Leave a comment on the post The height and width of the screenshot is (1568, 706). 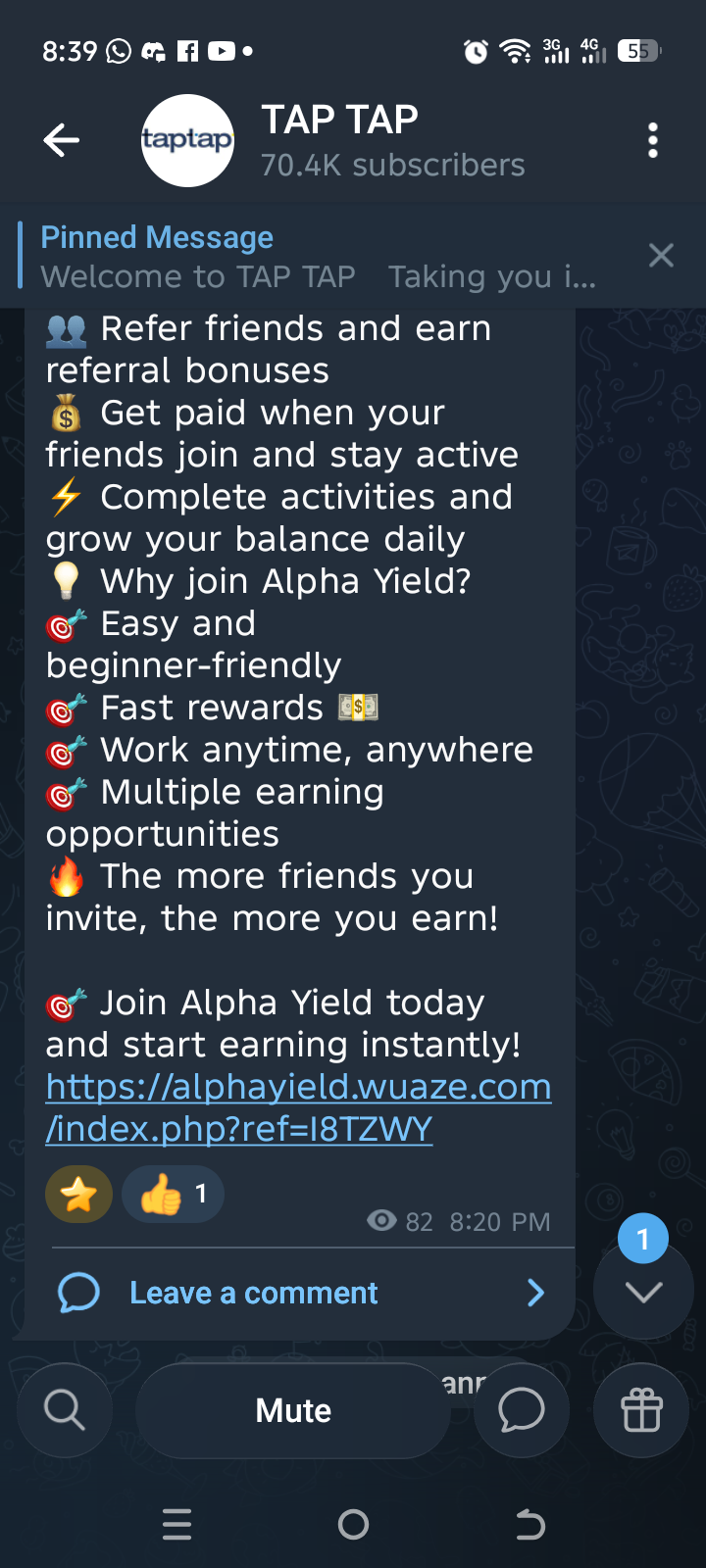294,1293
